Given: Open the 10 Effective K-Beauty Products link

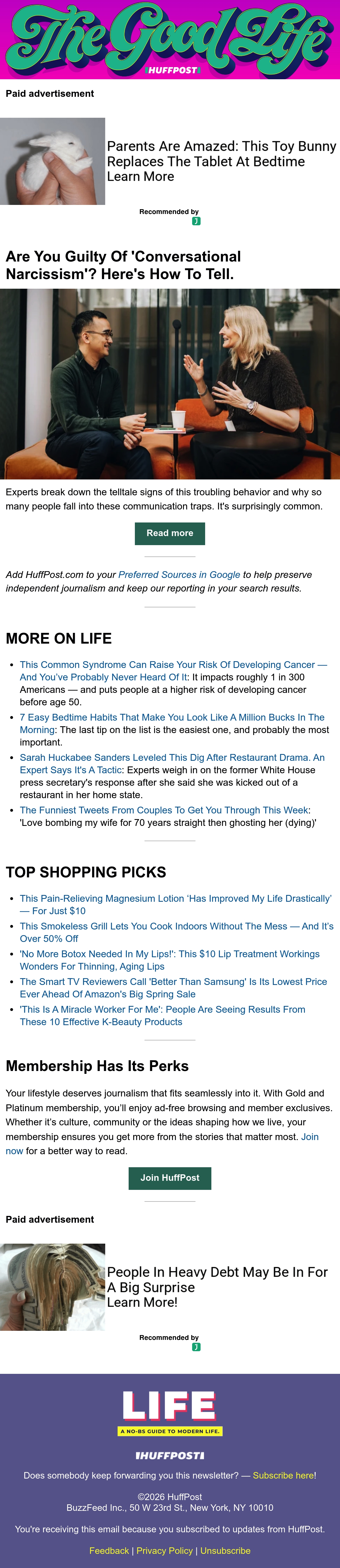Looking at the screenshot, I should (x=162, y=1015).
